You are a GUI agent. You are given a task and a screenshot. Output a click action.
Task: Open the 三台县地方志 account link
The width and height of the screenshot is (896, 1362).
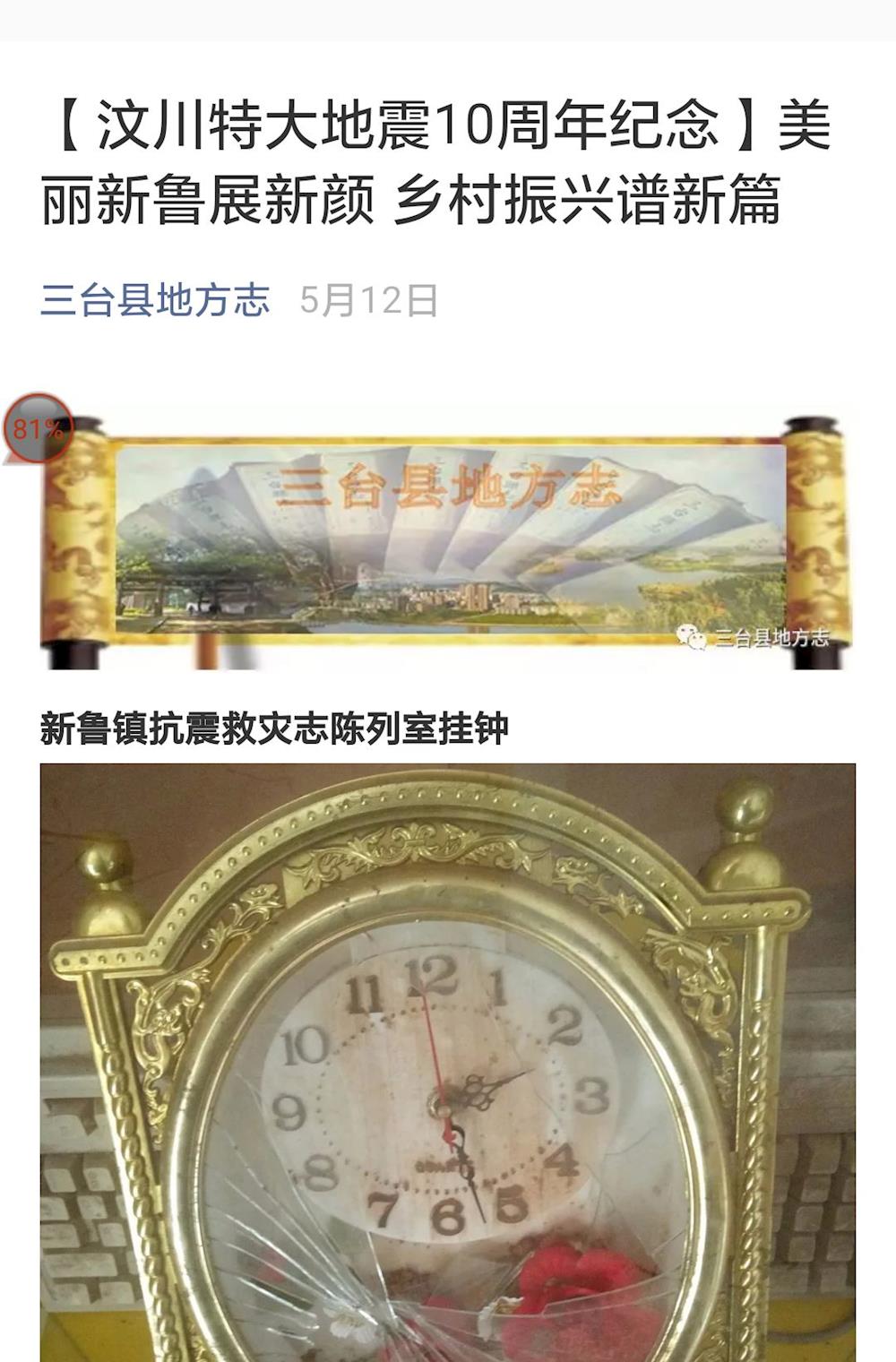click(x=155, y=300)
